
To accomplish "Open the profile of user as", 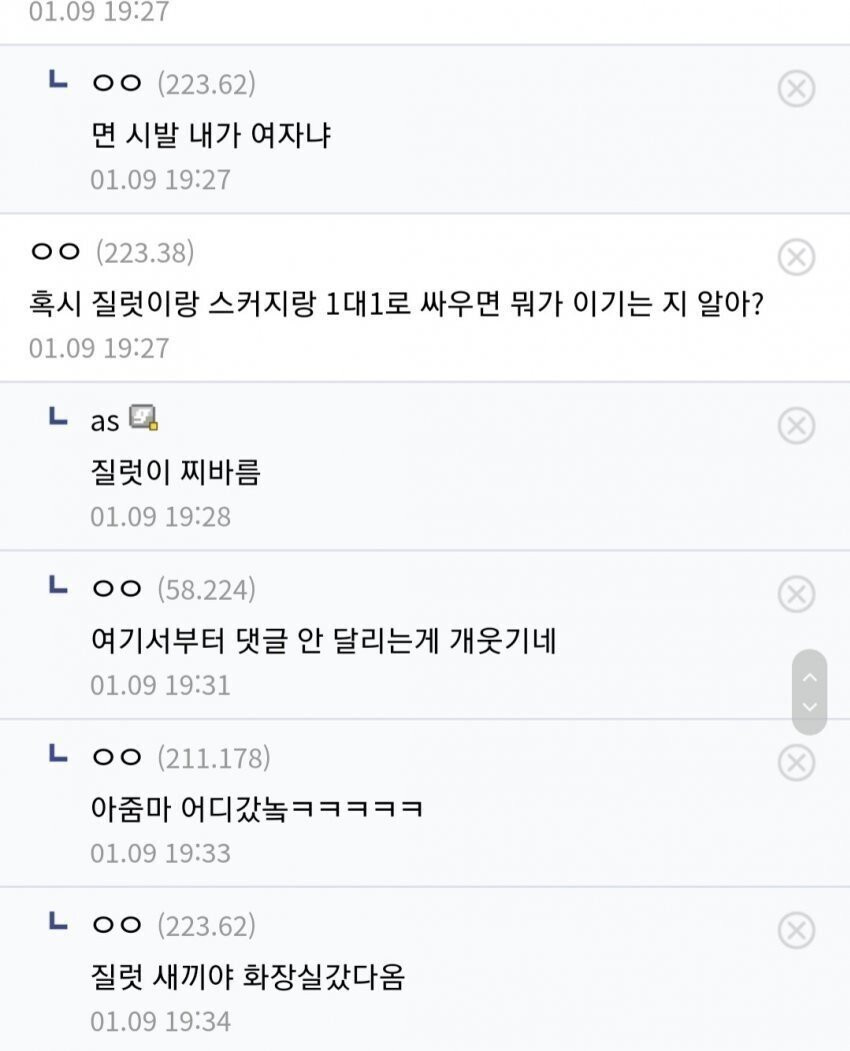I will coord(104,422).
